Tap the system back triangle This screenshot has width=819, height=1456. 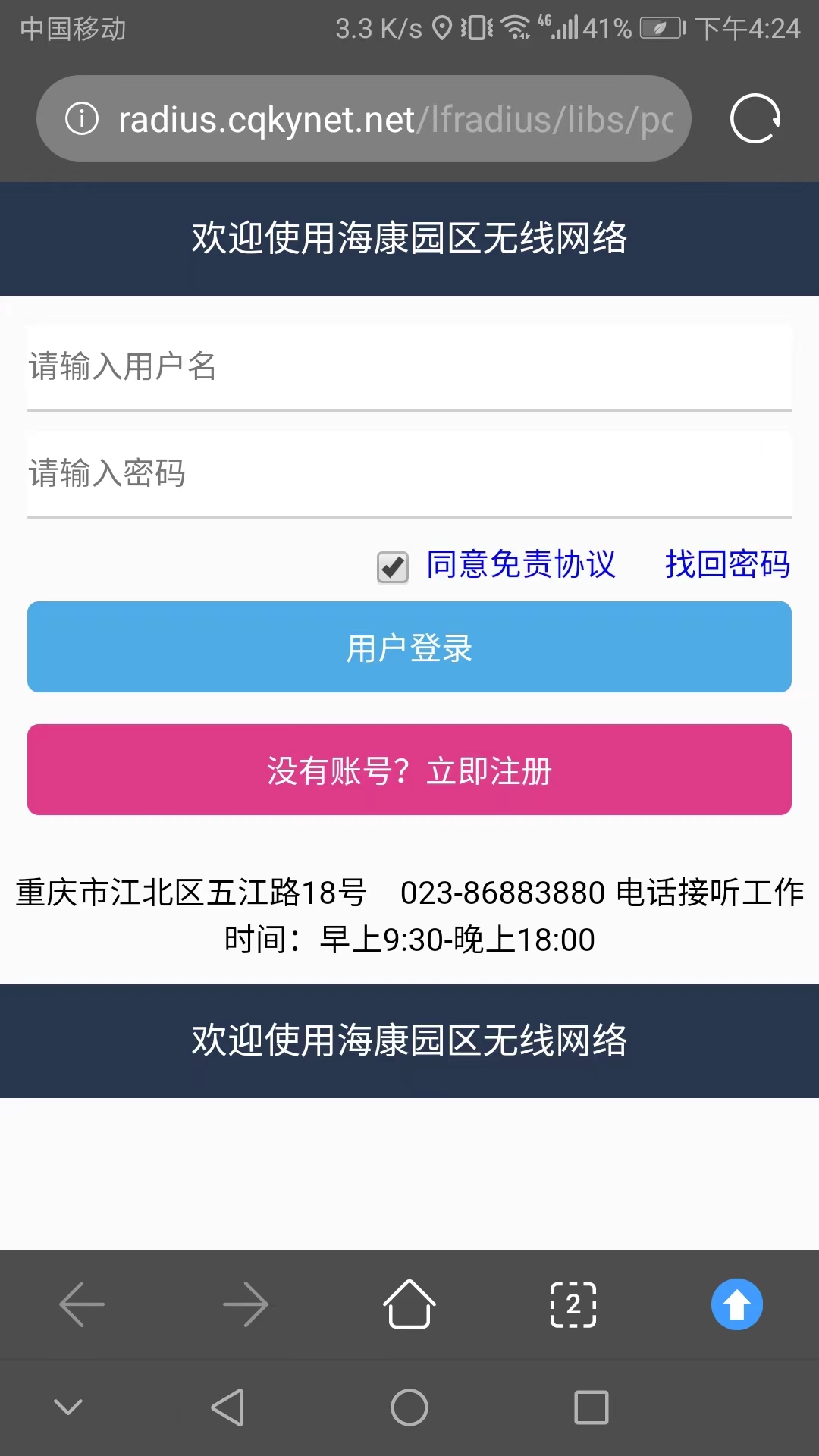(227, 1407)
